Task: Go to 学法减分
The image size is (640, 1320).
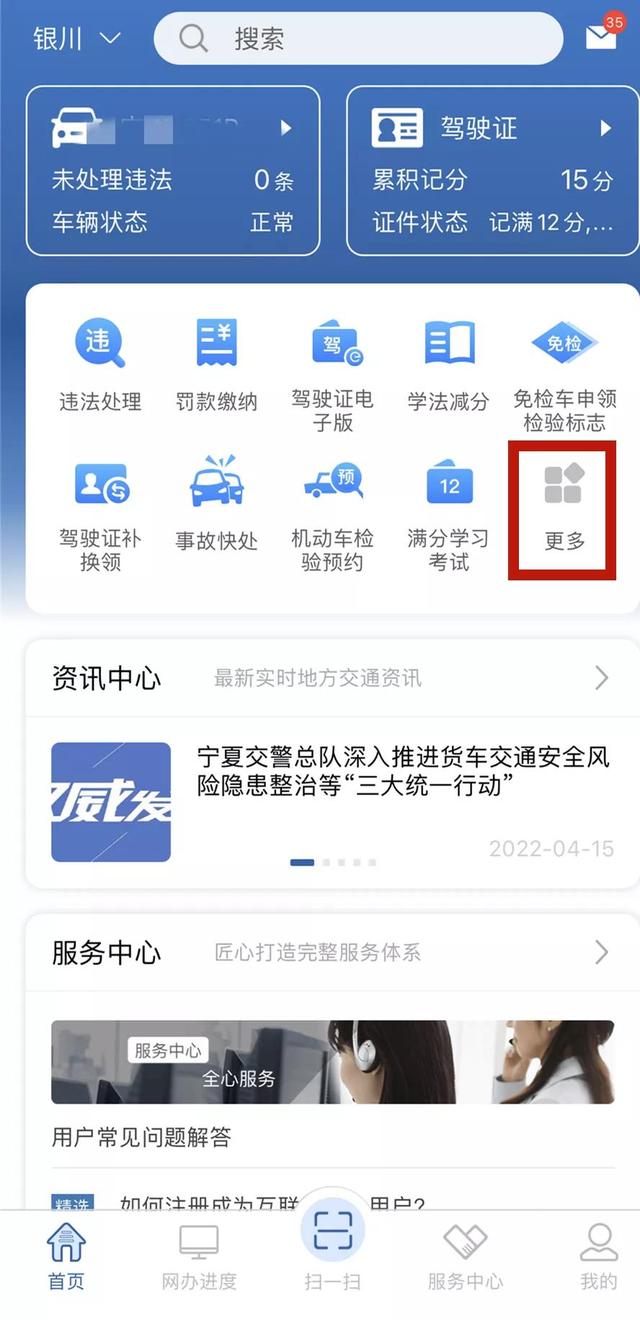Action: click(448, 366)
